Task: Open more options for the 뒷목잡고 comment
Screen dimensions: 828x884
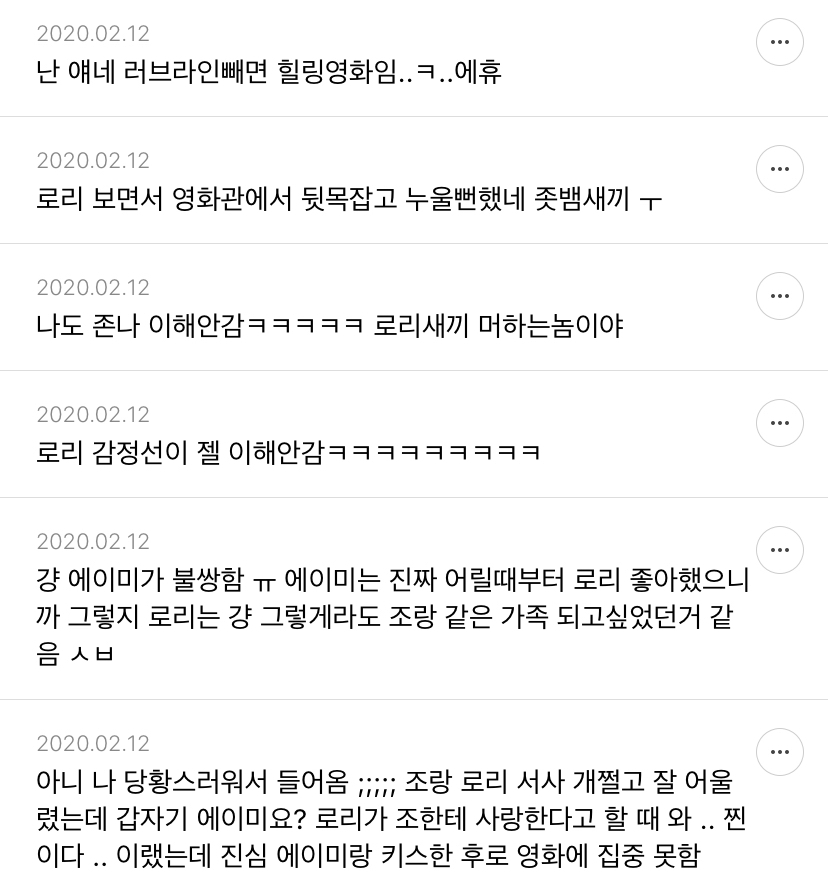Action: point(780,169)
